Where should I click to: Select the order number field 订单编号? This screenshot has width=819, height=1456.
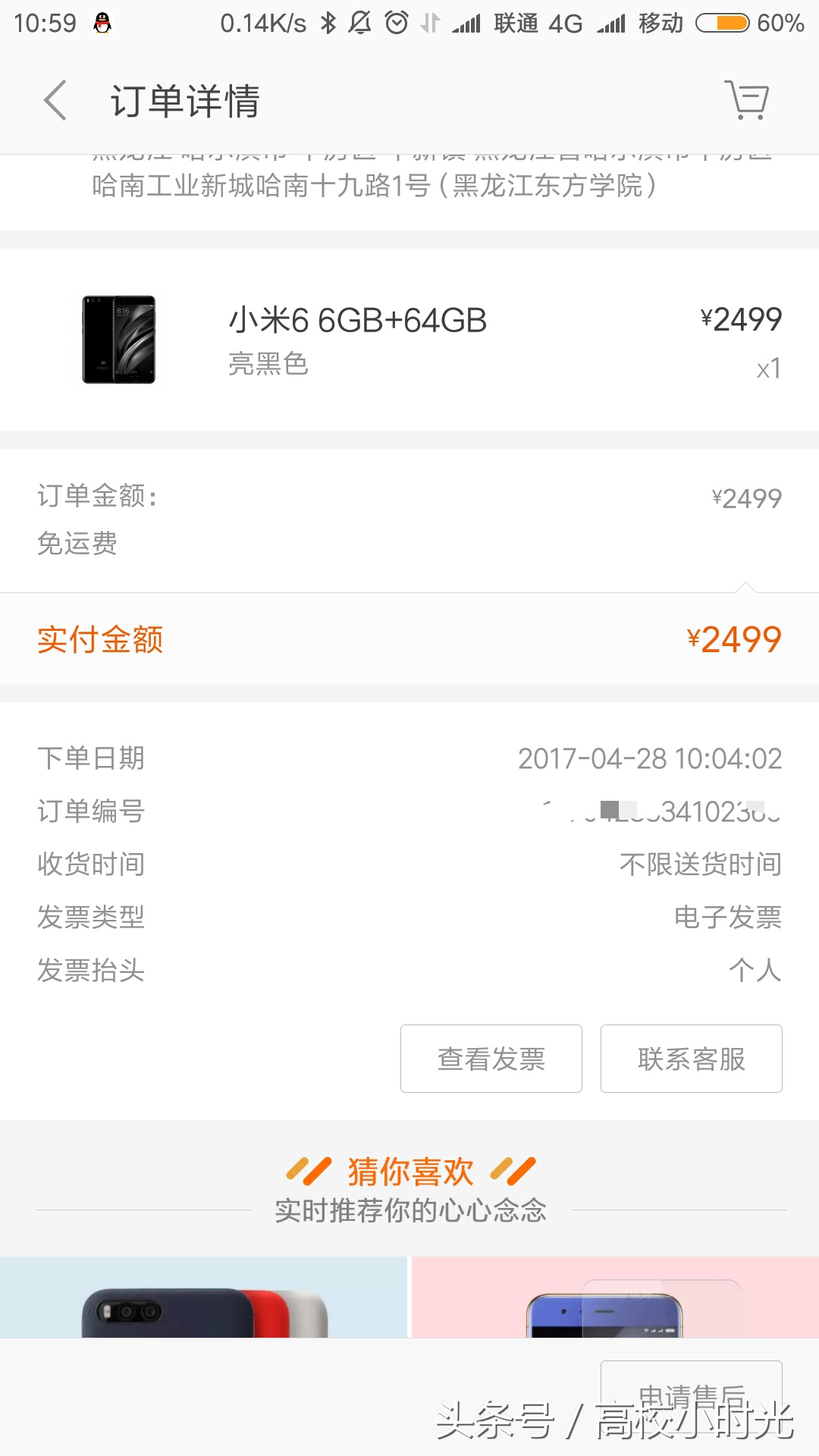[x=91, y=811]
